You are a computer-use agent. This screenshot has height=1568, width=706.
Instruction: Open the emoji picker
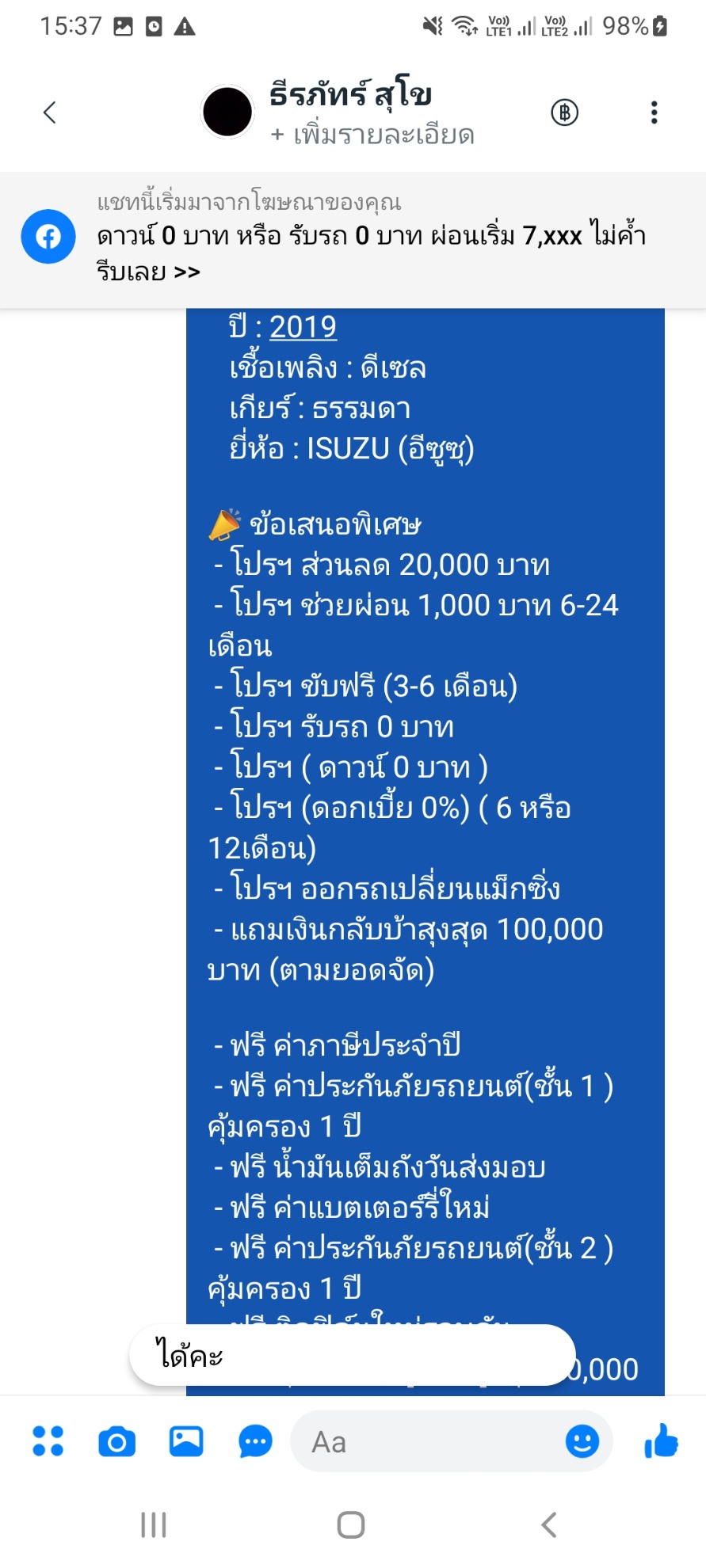pos(582,1441)
